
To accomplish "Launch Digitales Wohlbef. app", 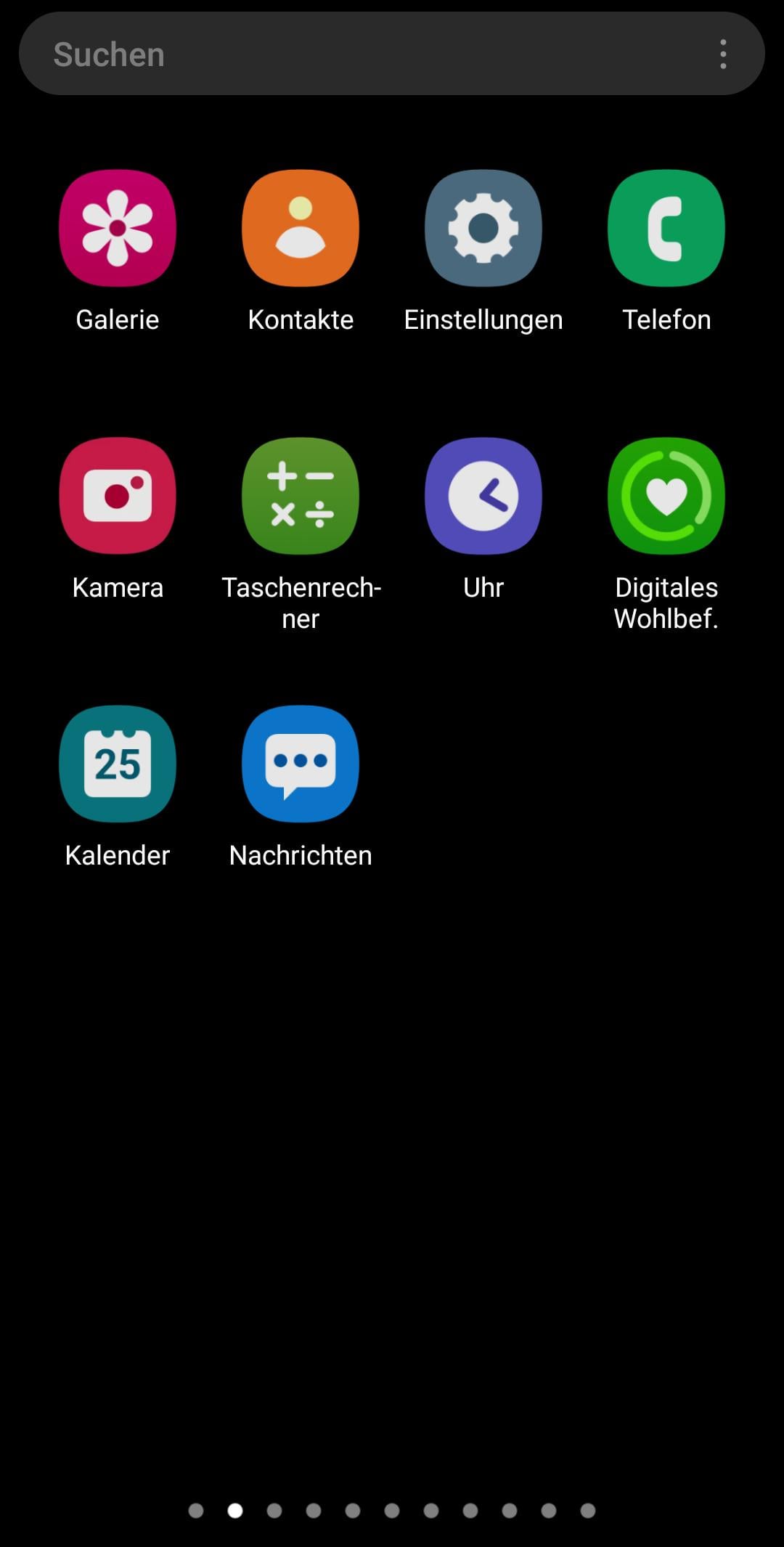I will [666, 496].
